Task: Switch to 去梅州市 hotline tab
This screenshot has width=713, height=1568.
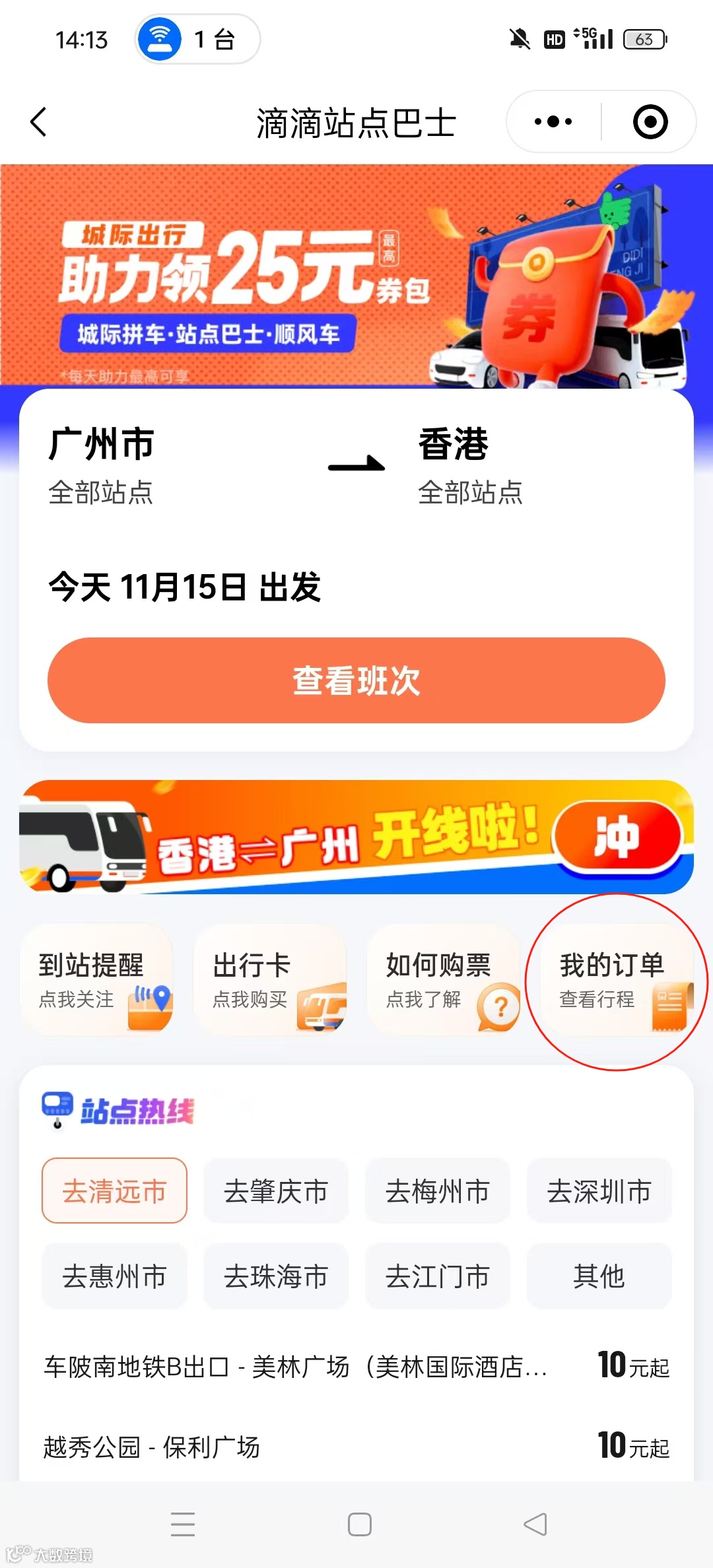Action: 437,1192
